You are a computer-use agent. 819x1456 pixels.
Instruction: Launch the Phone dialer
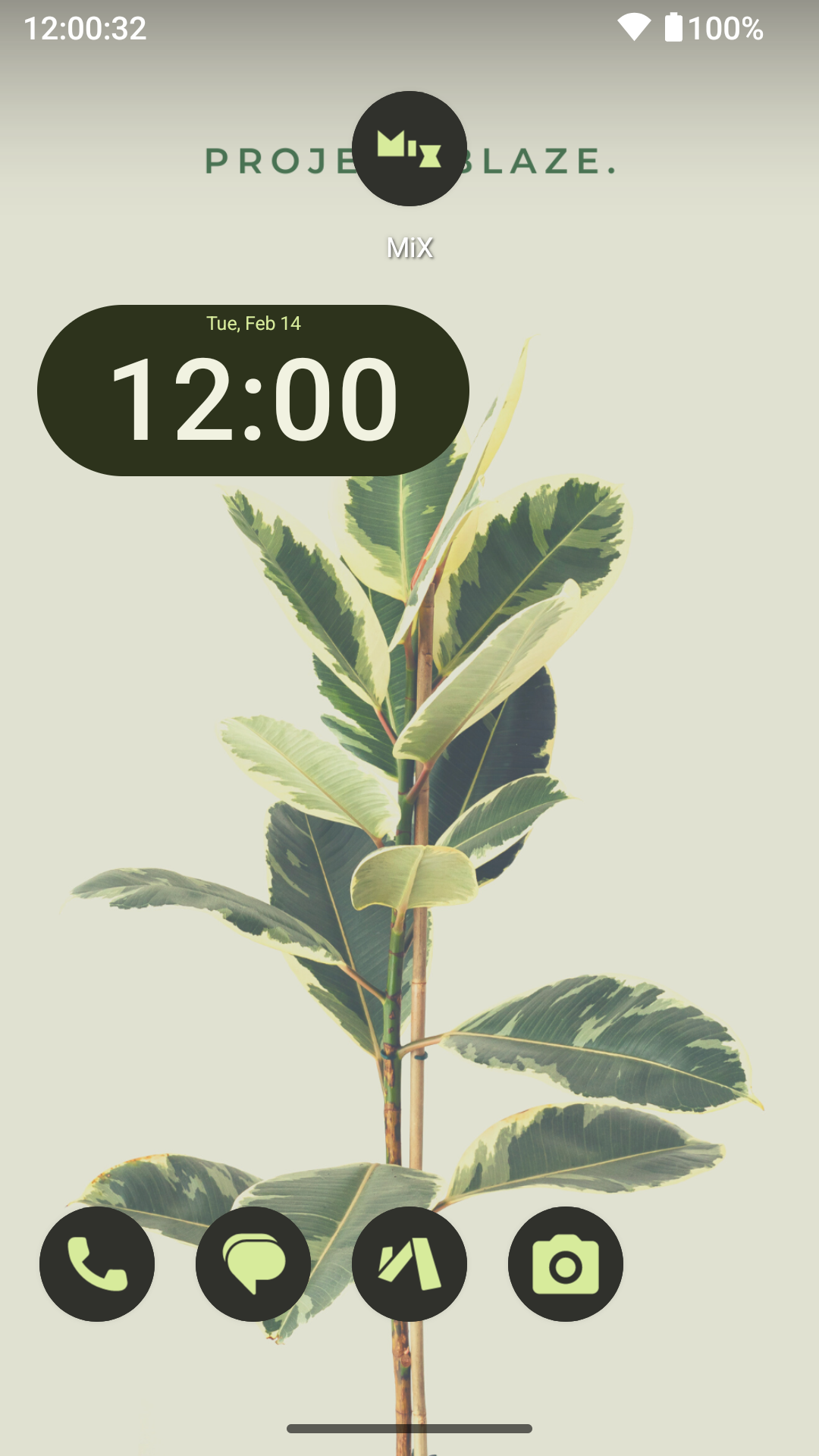click(x=97, y=1264)
